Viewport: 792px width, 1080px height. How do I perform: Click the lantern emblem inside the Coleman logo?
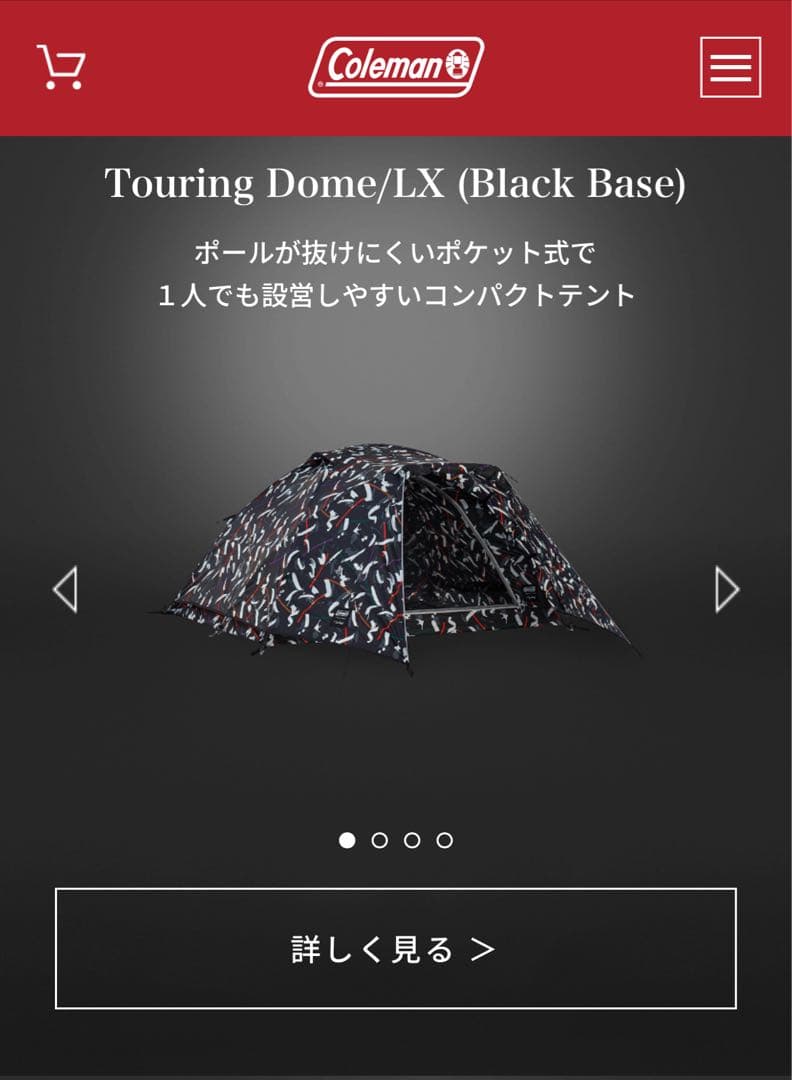click(458, 63)
